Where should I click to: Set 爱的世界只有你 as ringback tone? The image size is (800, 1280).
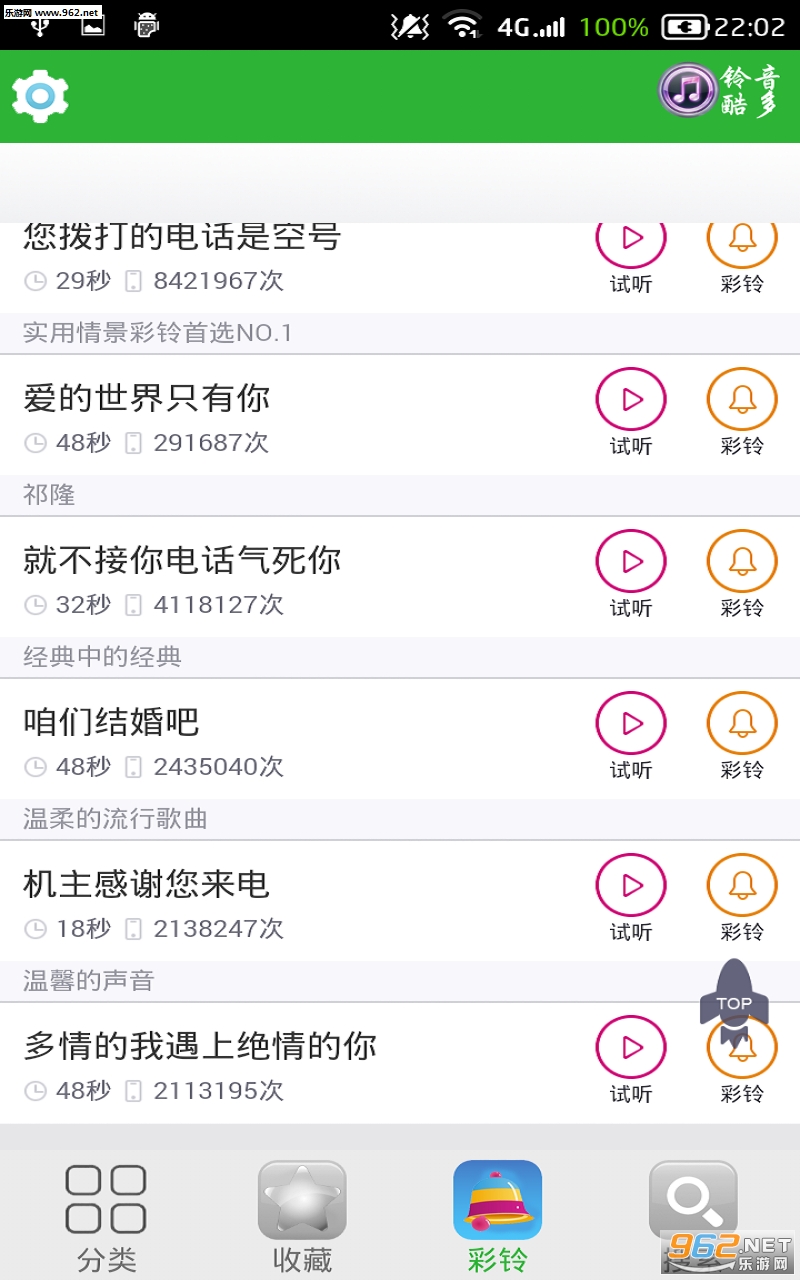(742, 401)
